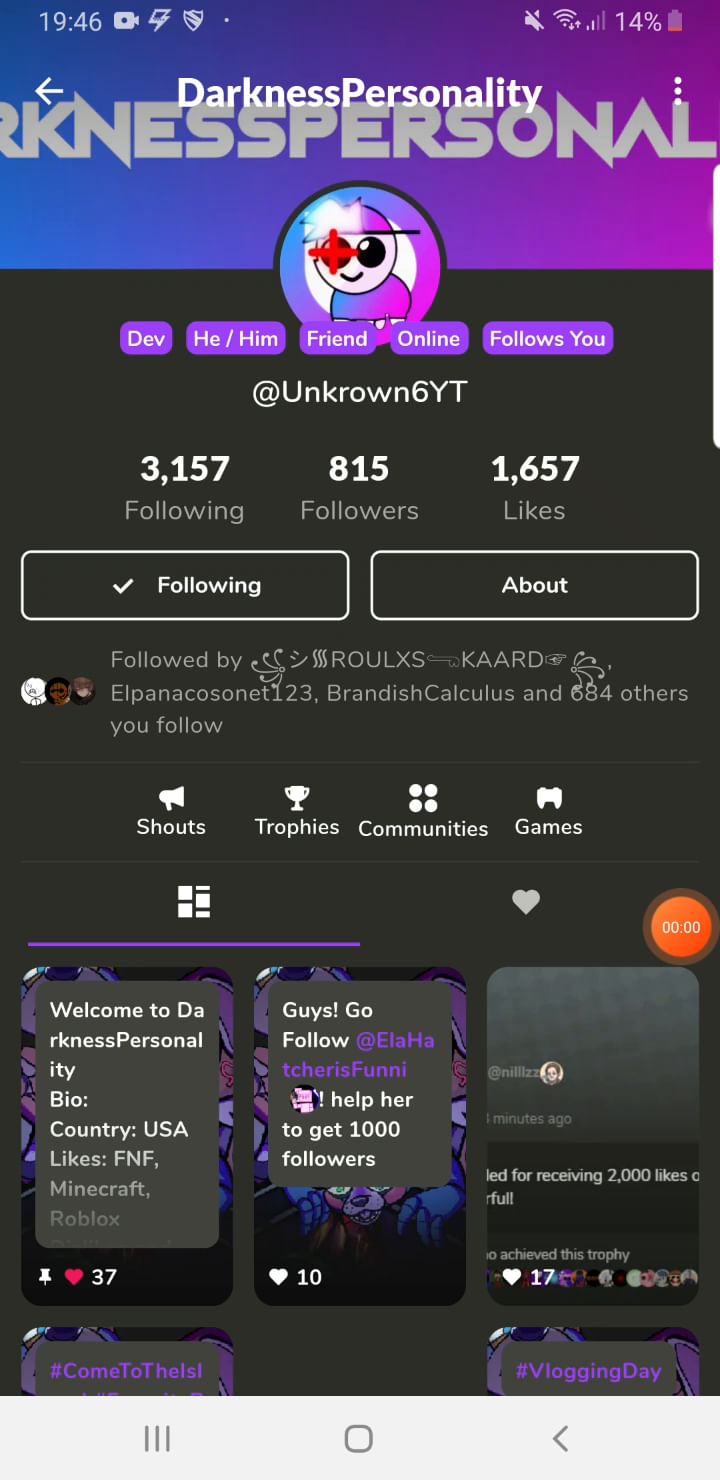
Task: Show the user's Communities
Action: tap(423, 812)
